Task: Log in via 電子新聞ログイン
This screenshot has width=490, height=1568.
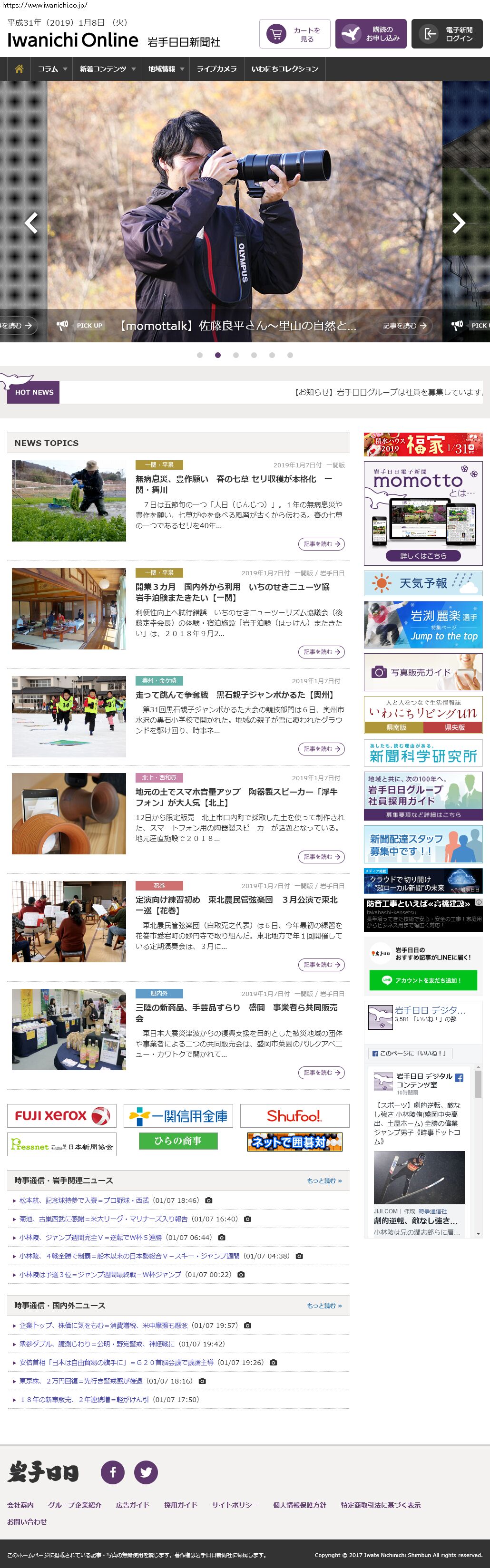Action: coord(447,34)
